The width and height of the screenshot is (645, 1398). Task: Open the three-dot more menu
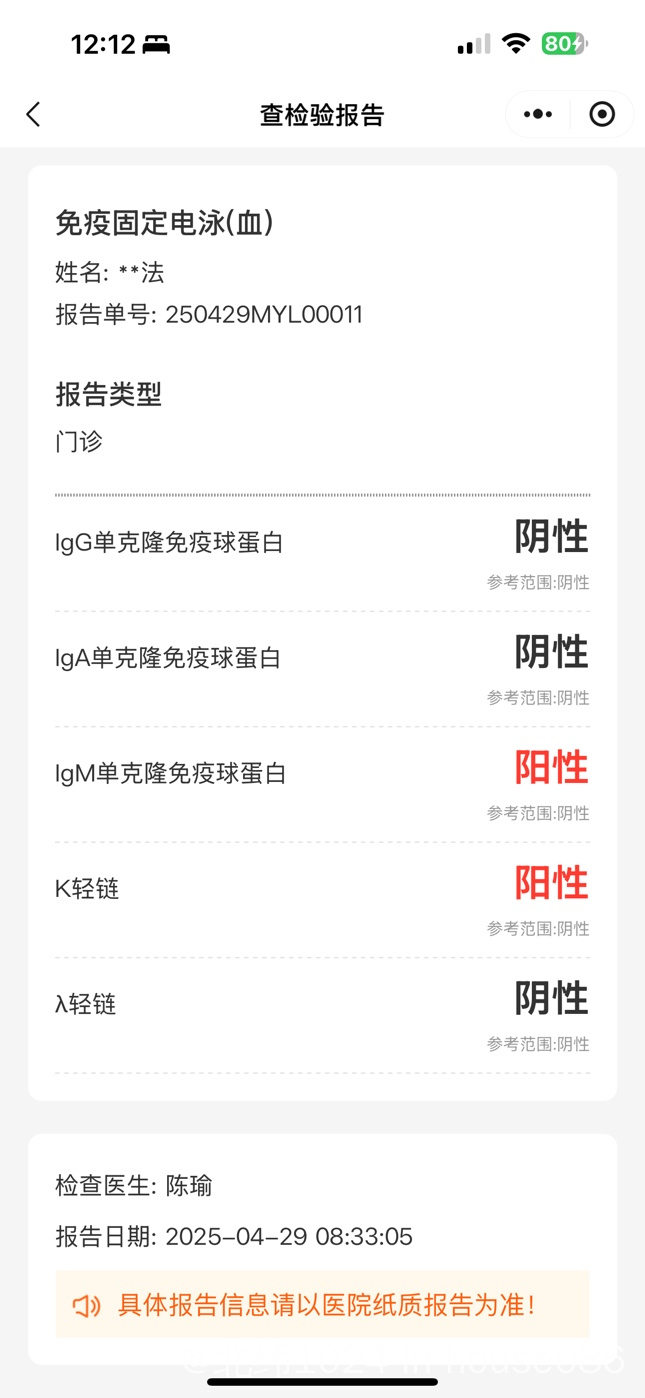coord(538,114)
